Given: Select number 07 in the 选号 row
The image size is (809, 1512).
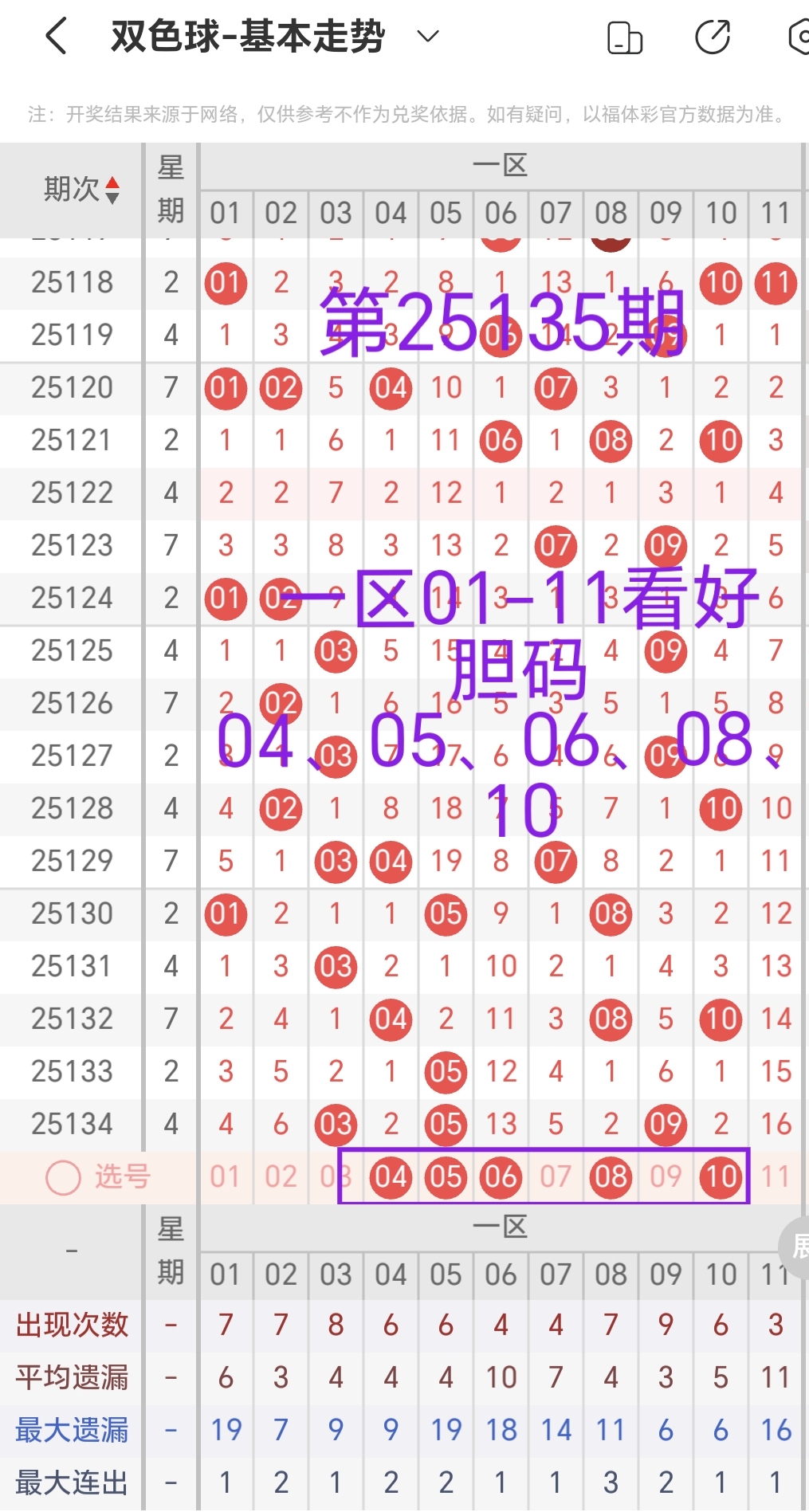Looking at the screenshot, I should tap(556, 1177).
